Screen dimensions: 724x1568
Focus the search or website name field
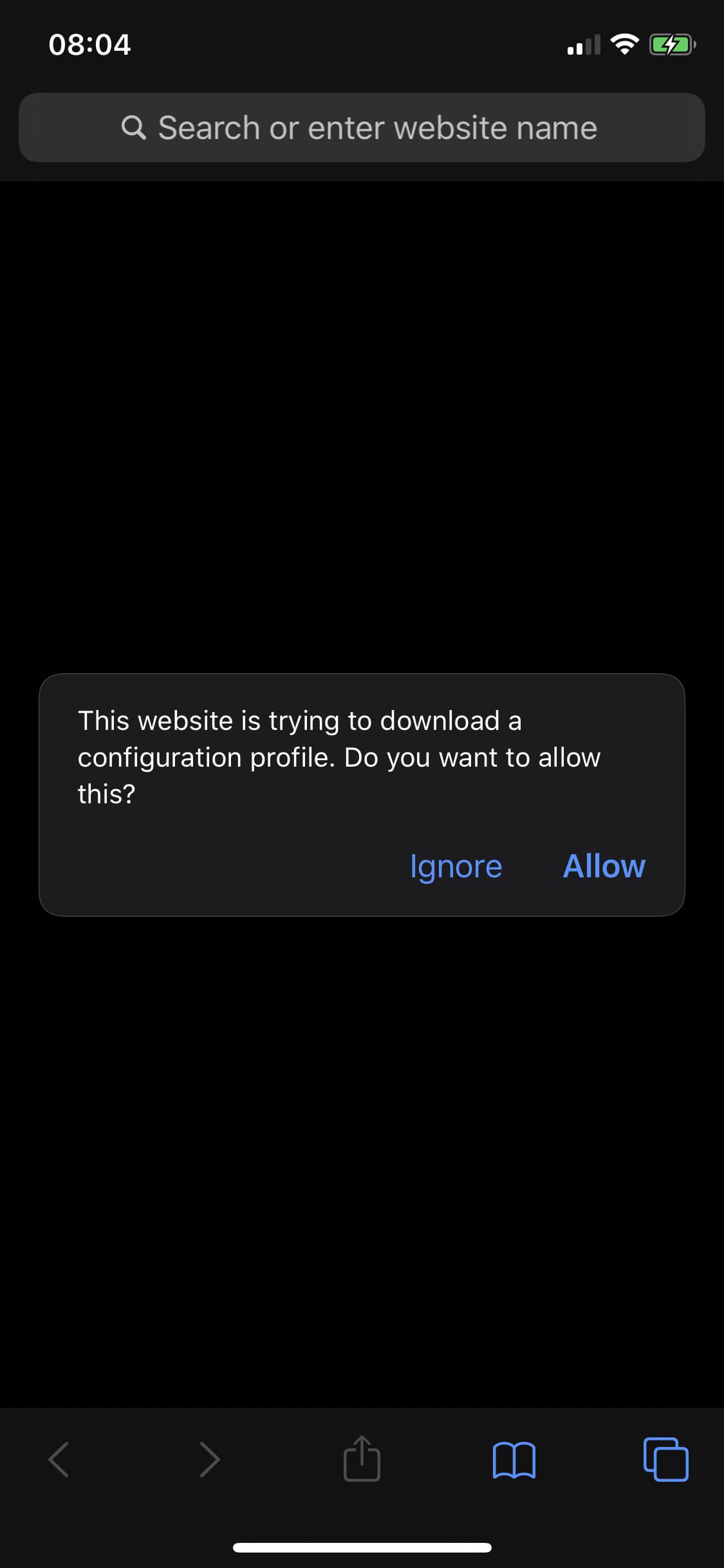coord(362,127)
